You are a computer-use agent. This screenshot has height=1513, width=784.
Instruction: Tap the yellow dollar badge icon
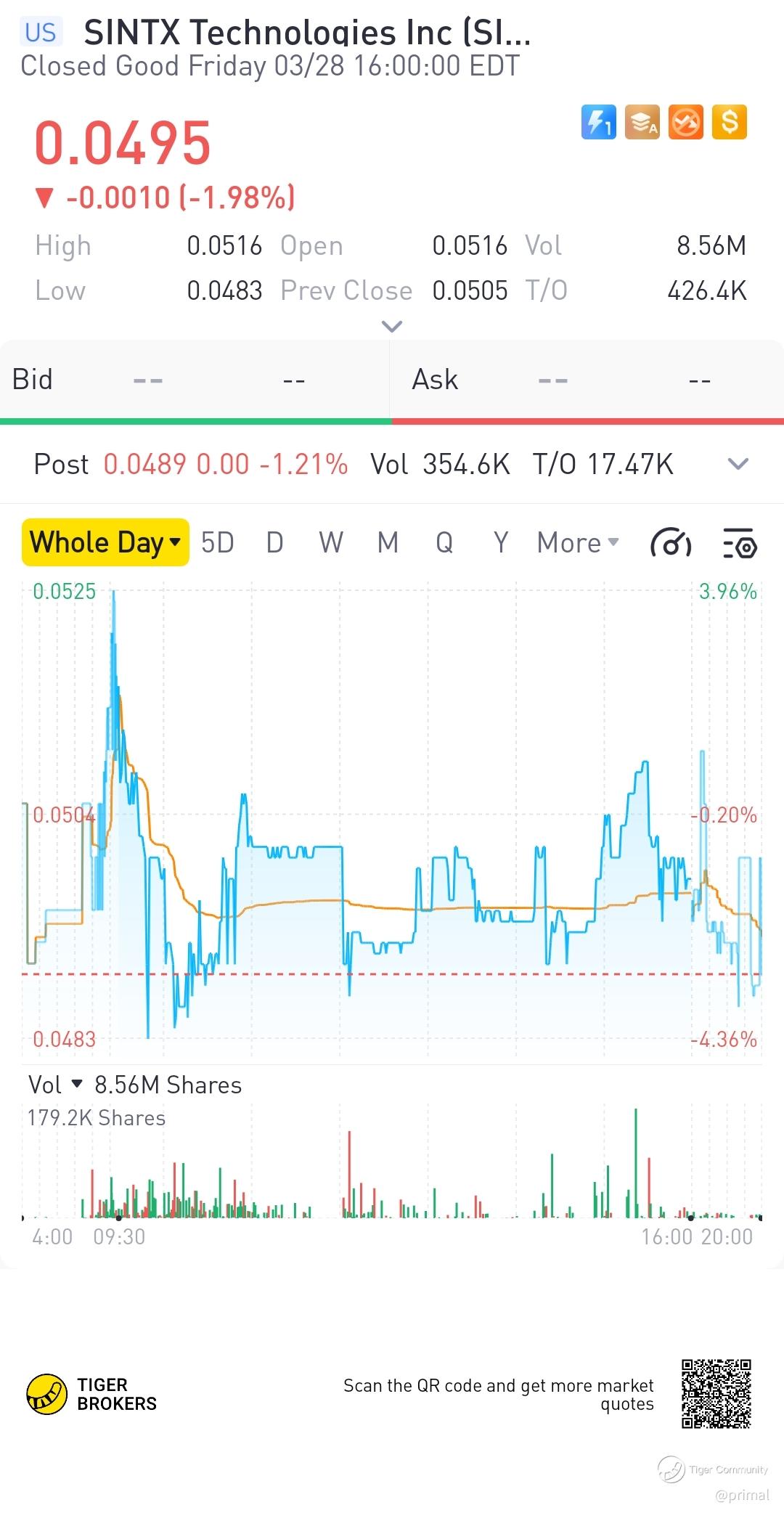tap(730, 122)
